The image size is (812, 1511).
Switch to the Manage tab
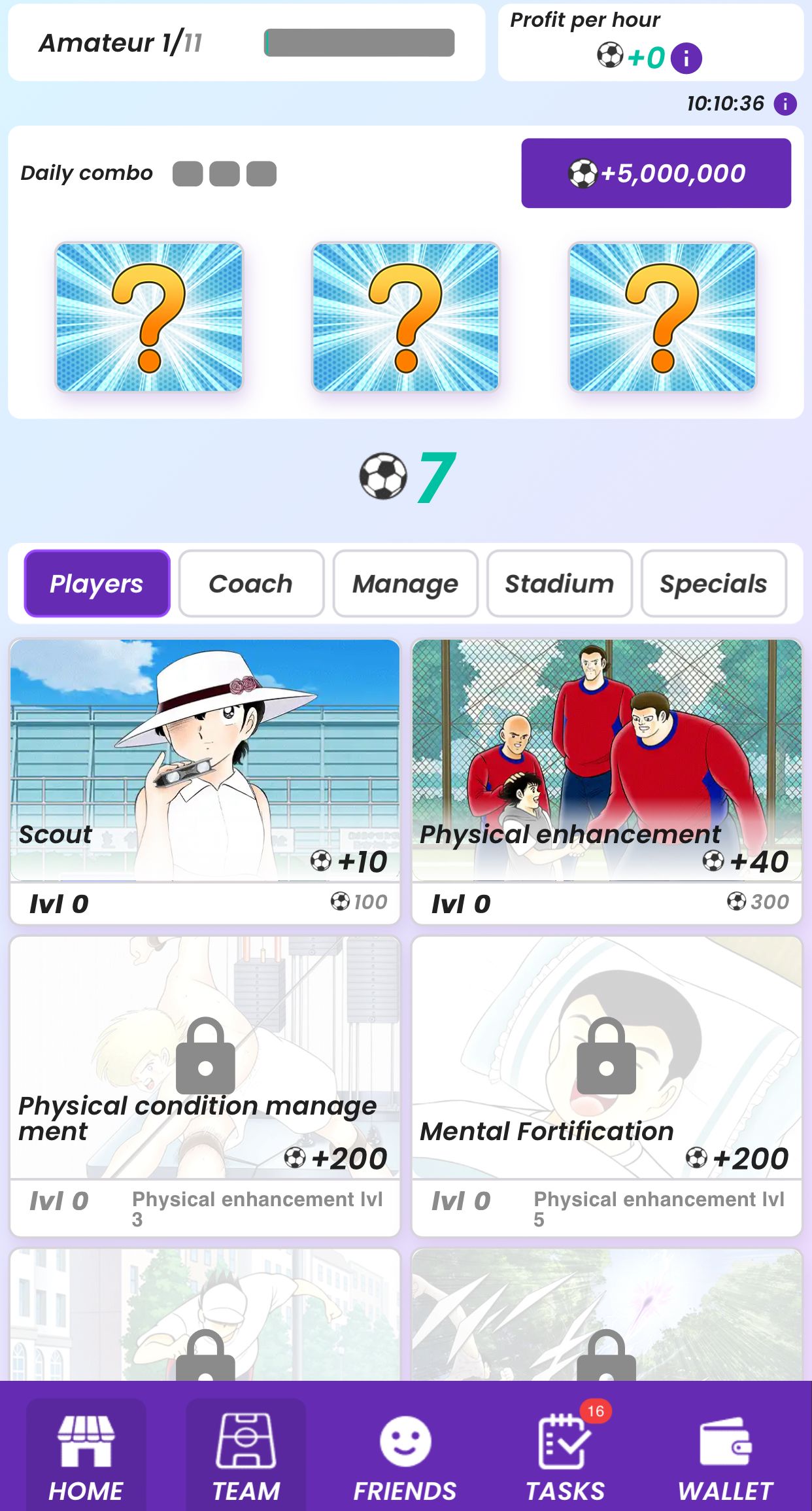(405, 583)
